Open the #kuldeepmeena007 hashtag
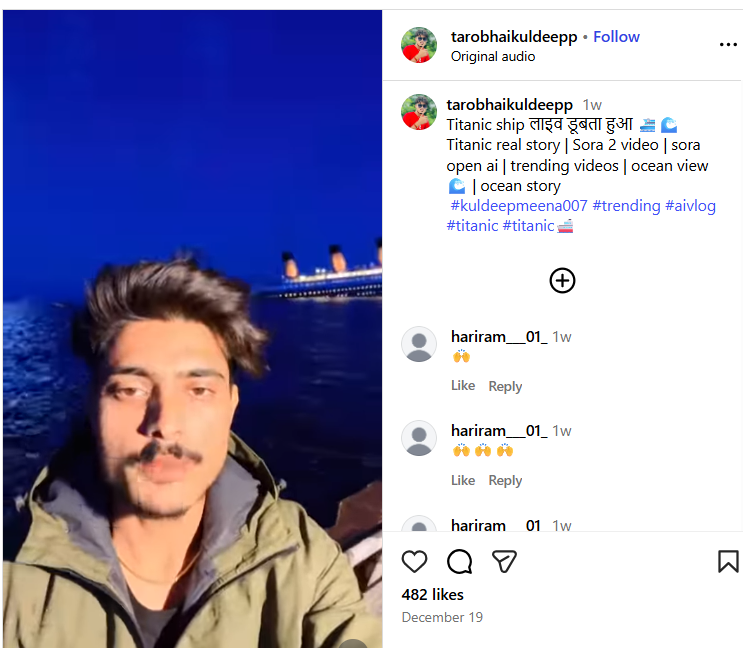Image resolution: width=743 pixels, height=648 pixels. click(x=518, y=205)
